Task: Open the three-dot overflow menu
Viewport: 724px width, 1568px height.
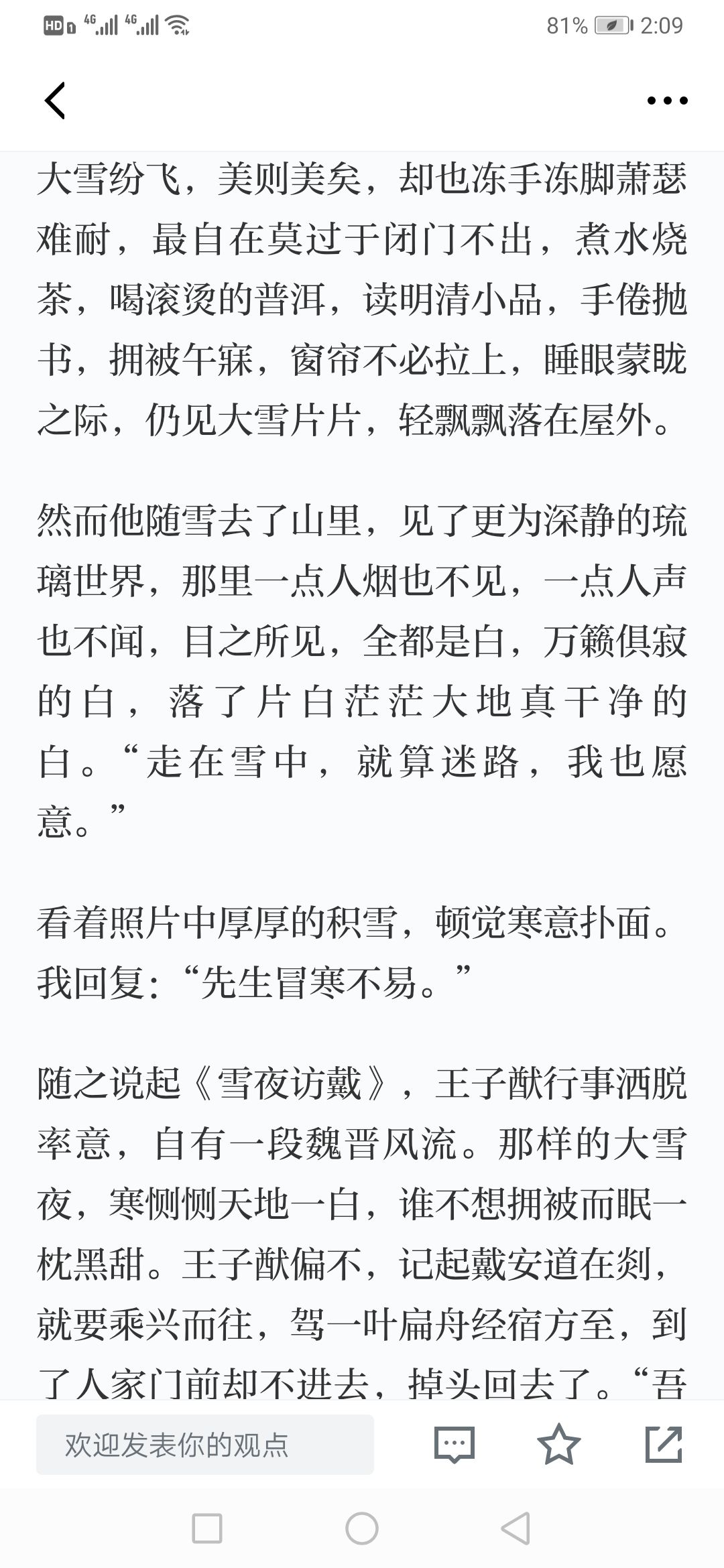Action: (667, 101)
